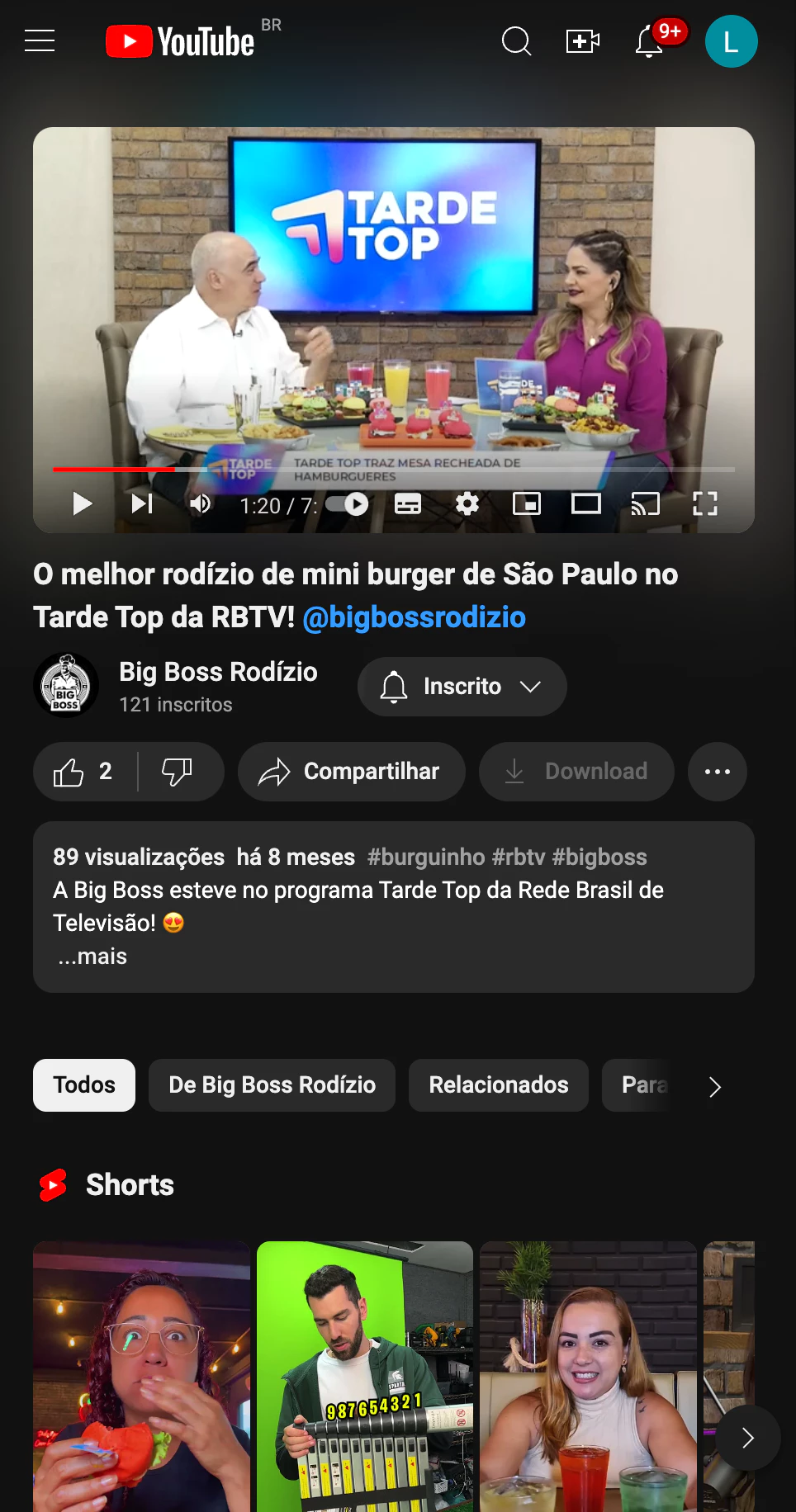Enter fullscreen mode
Screen dimensions: 796x1512
tap(704, 503)
